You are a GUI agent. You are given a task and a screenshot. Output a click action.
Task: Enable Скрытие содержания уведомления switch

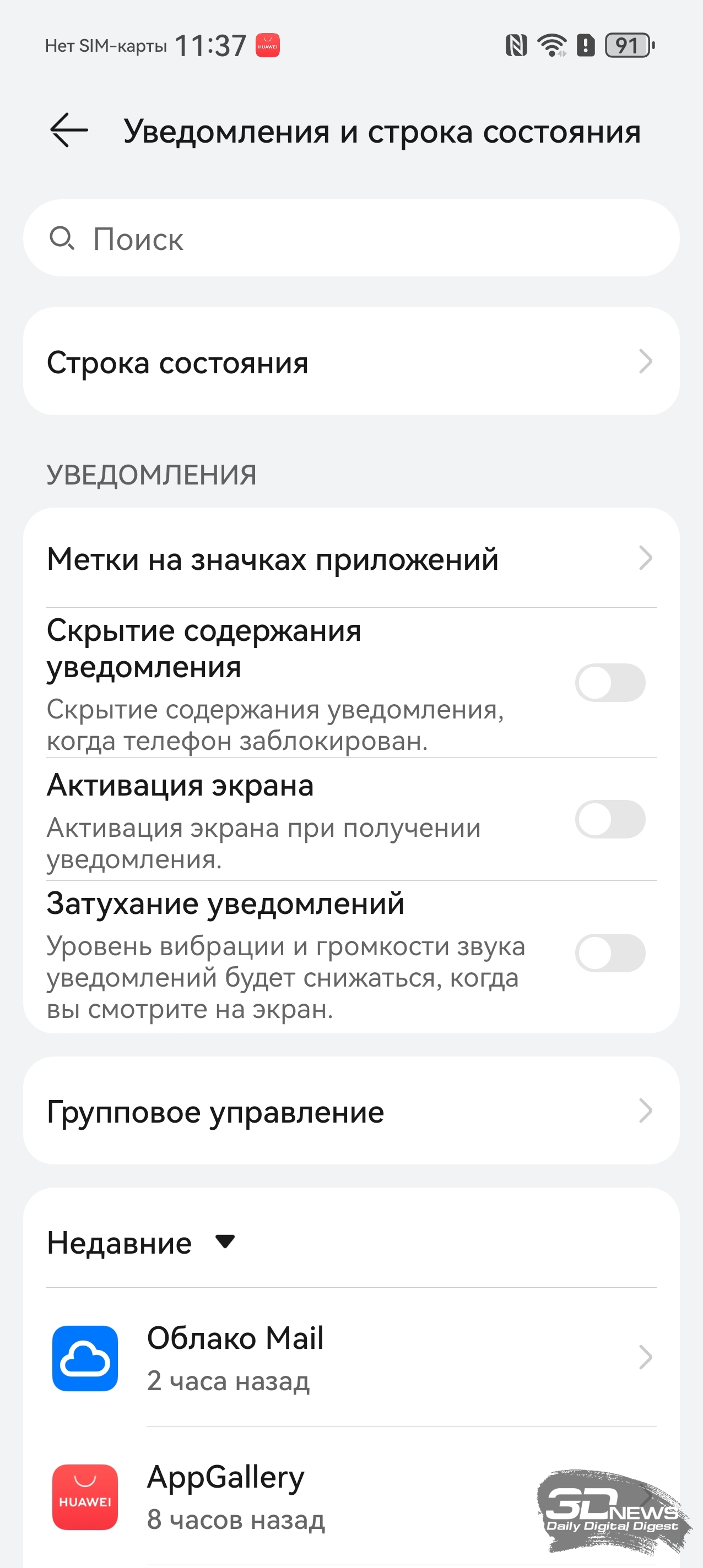click(610, 683)
